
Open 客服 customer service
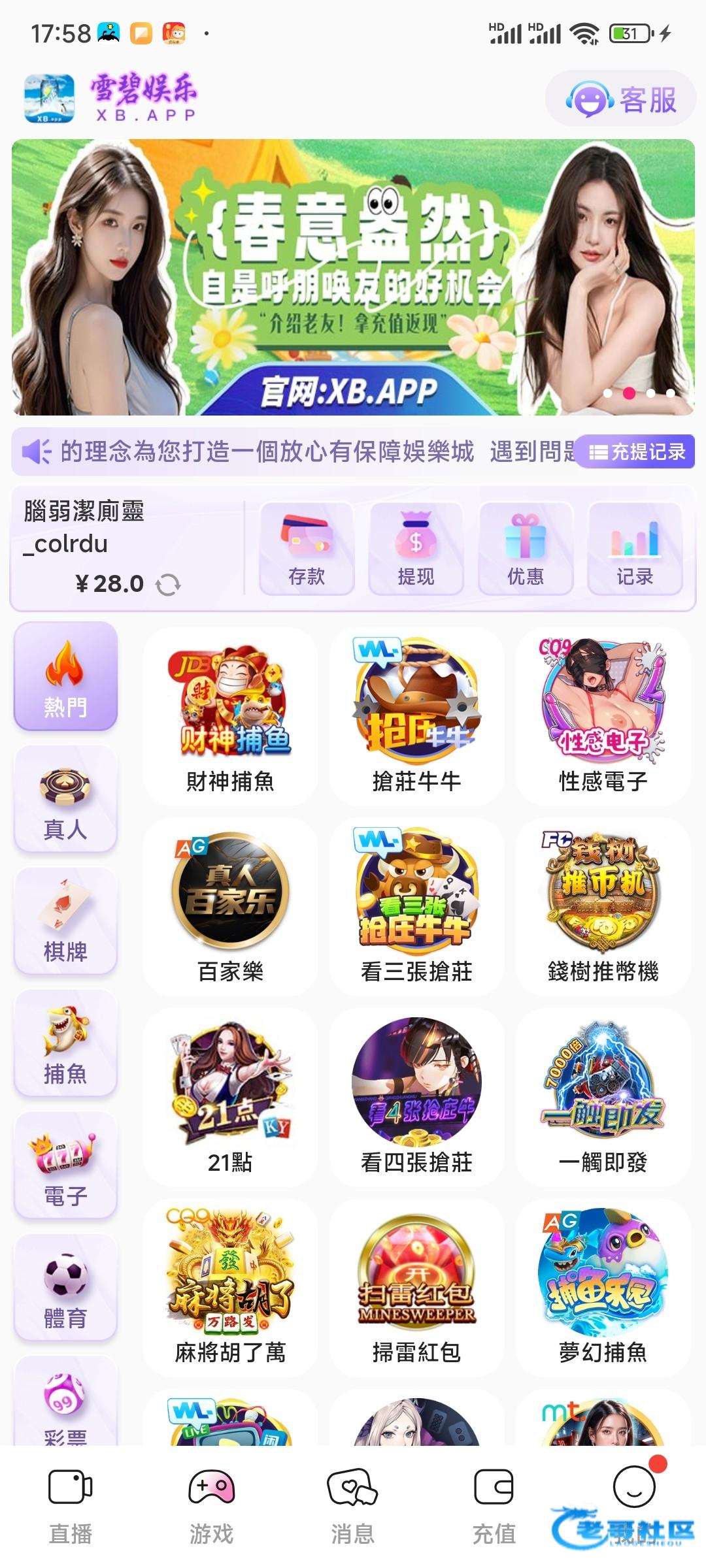tap(620, 99)
